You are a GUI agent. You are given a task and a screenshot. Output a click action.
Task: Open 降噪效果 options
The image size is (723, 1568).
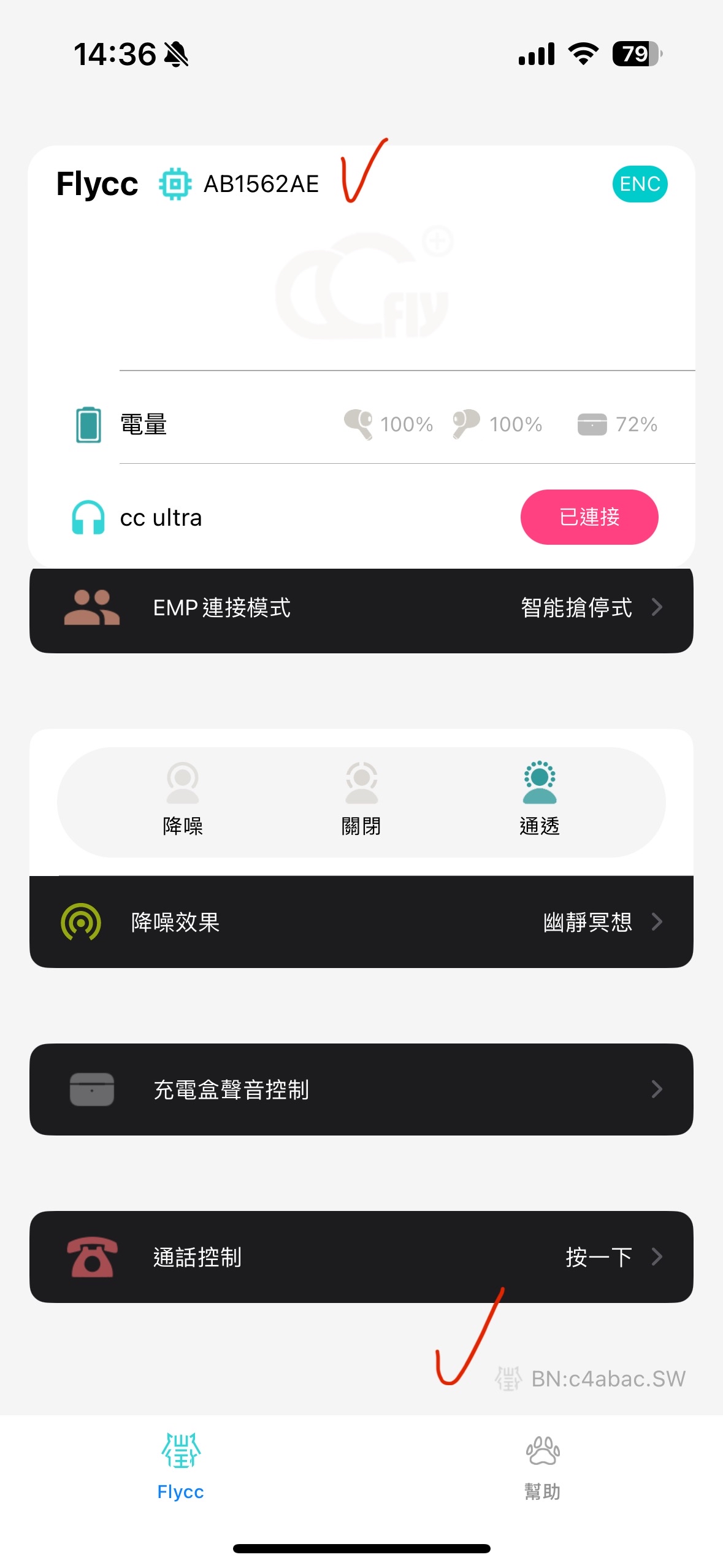(361, 922)
